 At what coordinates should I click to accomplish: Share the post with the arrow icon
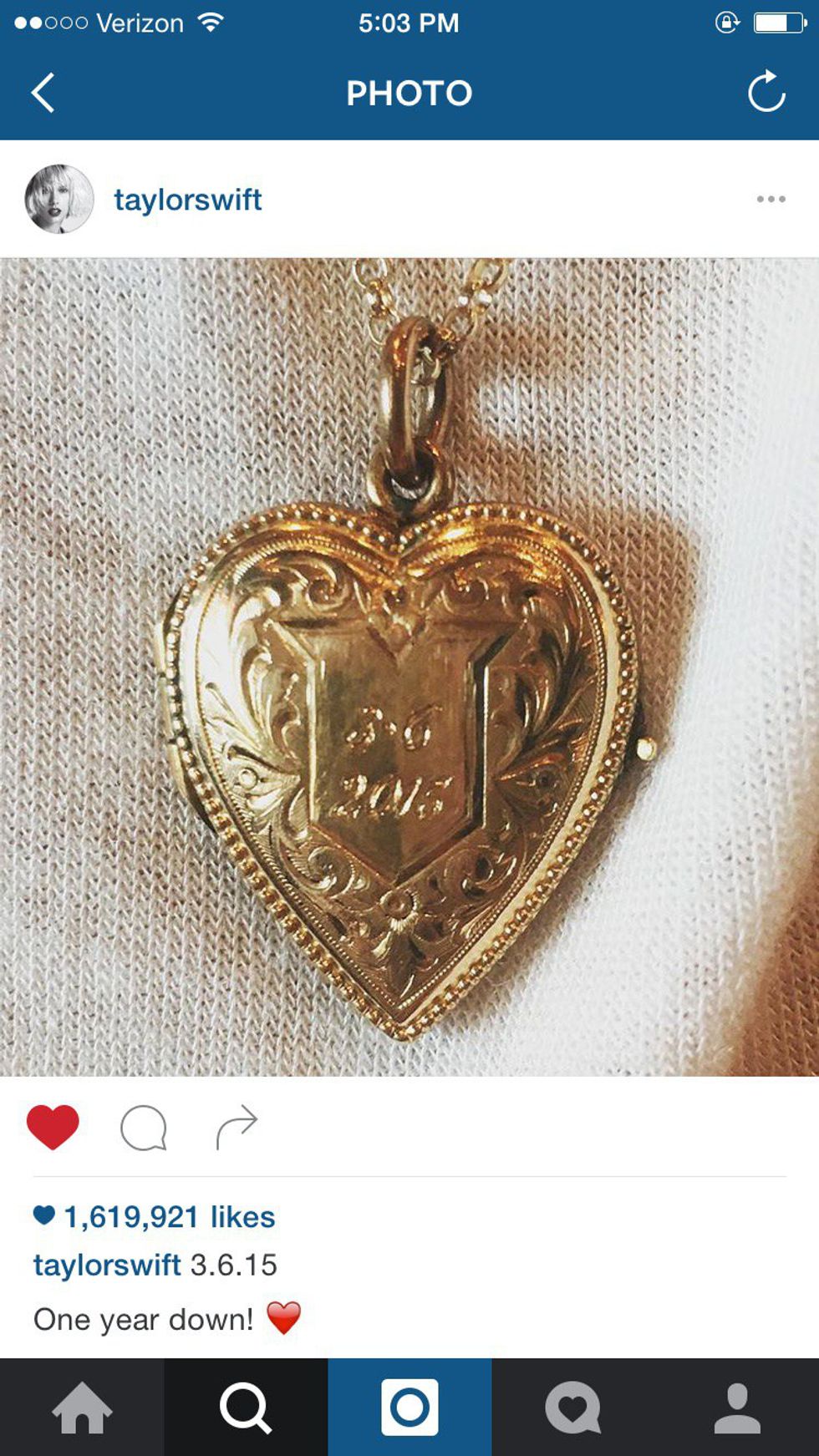[x=237, y=1127]
